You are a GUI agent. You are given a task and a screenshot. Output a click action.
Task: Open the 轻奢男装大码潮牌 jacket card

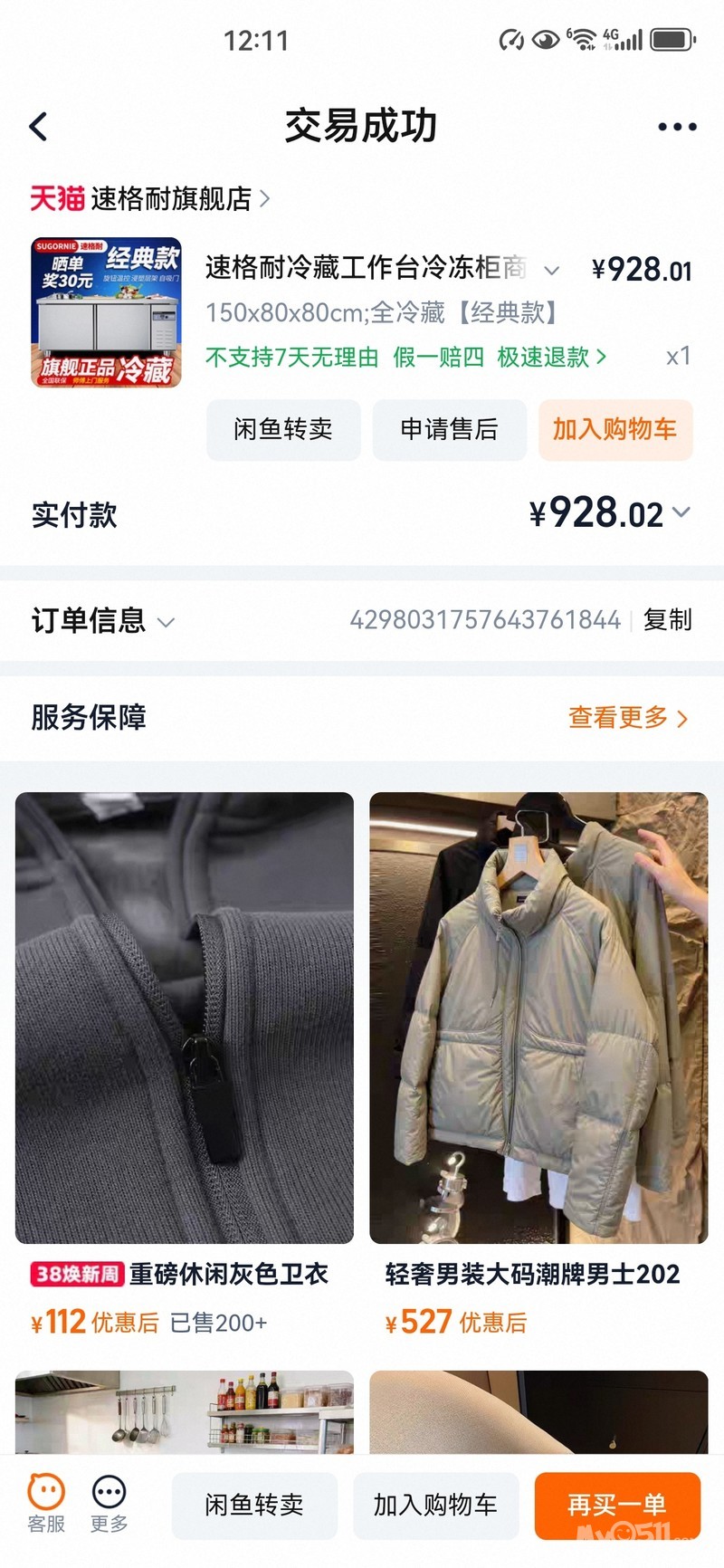coord(538,1018)
